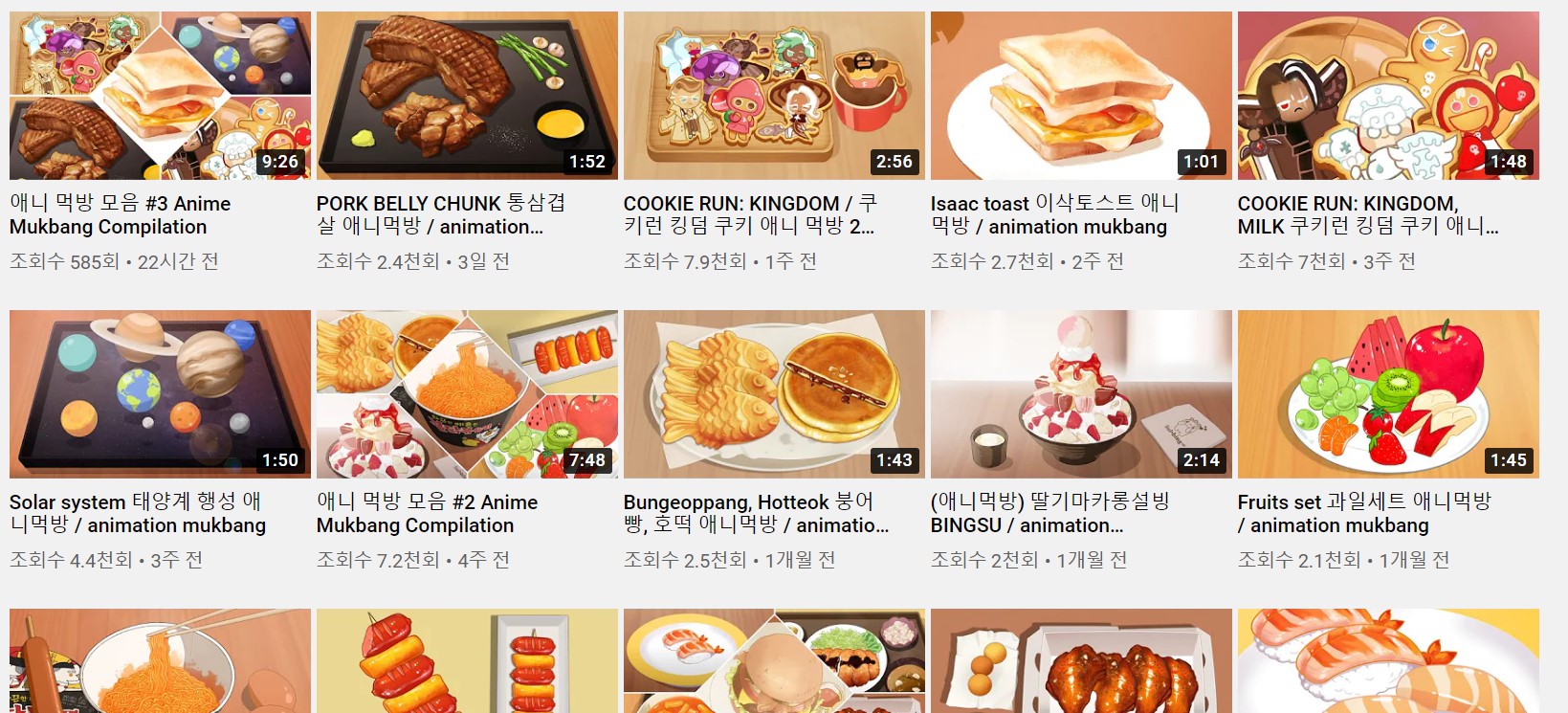Open the noodle bowl video thumbnail

coord(160,660)
